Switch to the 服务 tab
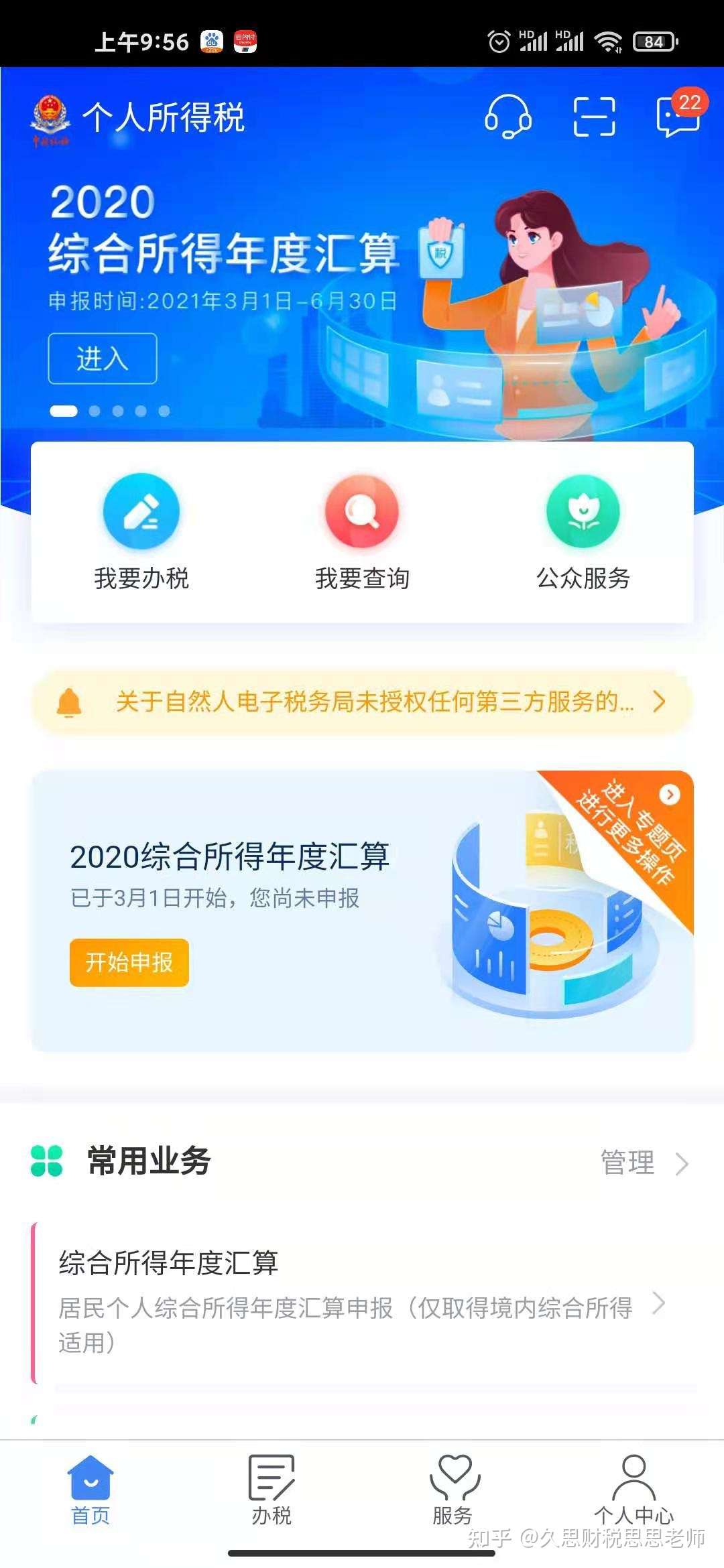The width and height of the screenshot is (724, 1568). pos(452,1484)
